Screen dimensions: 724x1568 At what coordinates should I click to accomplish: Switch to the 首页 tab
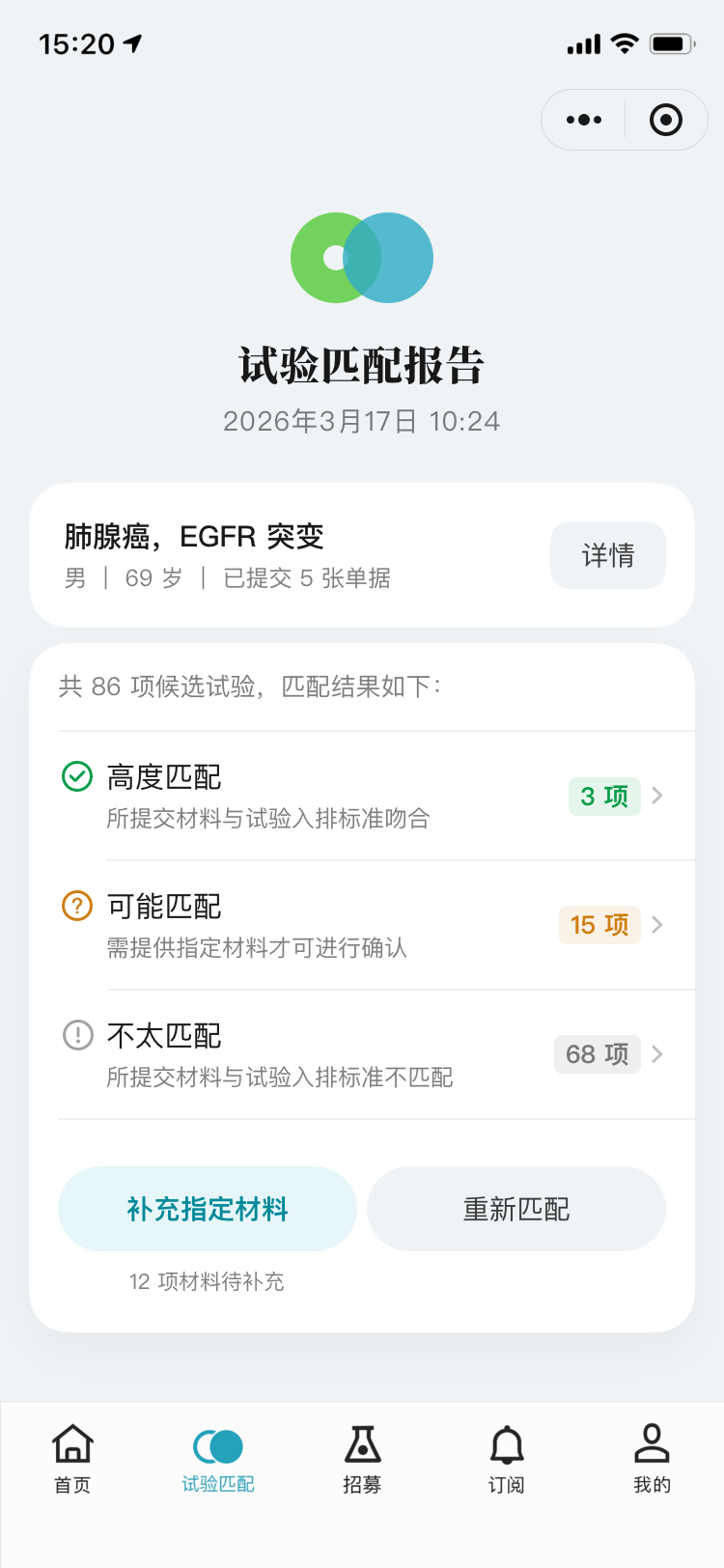coord(72,1459)
